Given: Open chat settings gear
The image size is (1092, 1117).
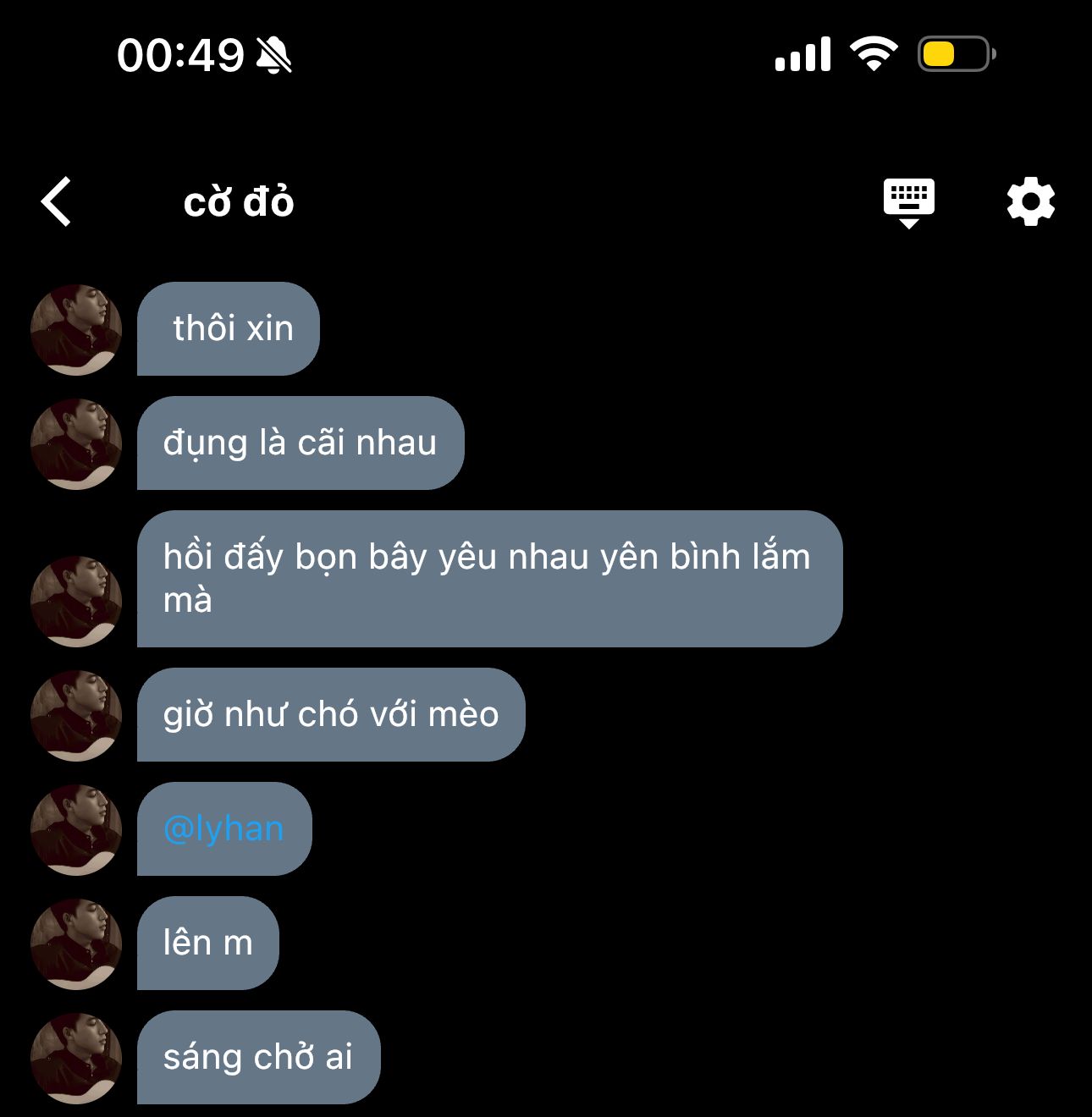Looking at the screenshot, I should (x=1030, y=202).
